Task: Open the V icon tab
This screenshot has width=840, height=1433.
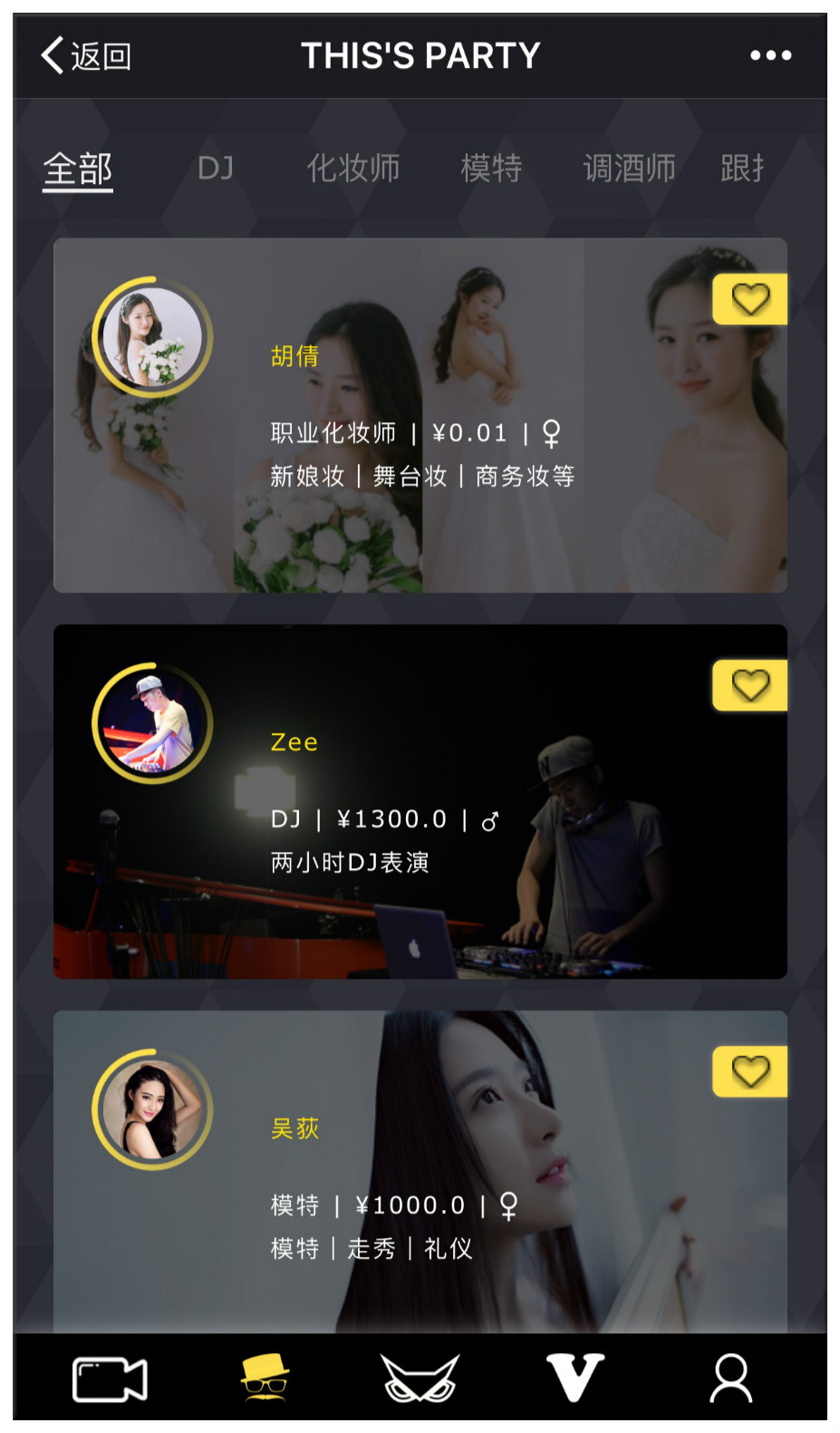Action: pyautogui.click(x=574, y=1379)
